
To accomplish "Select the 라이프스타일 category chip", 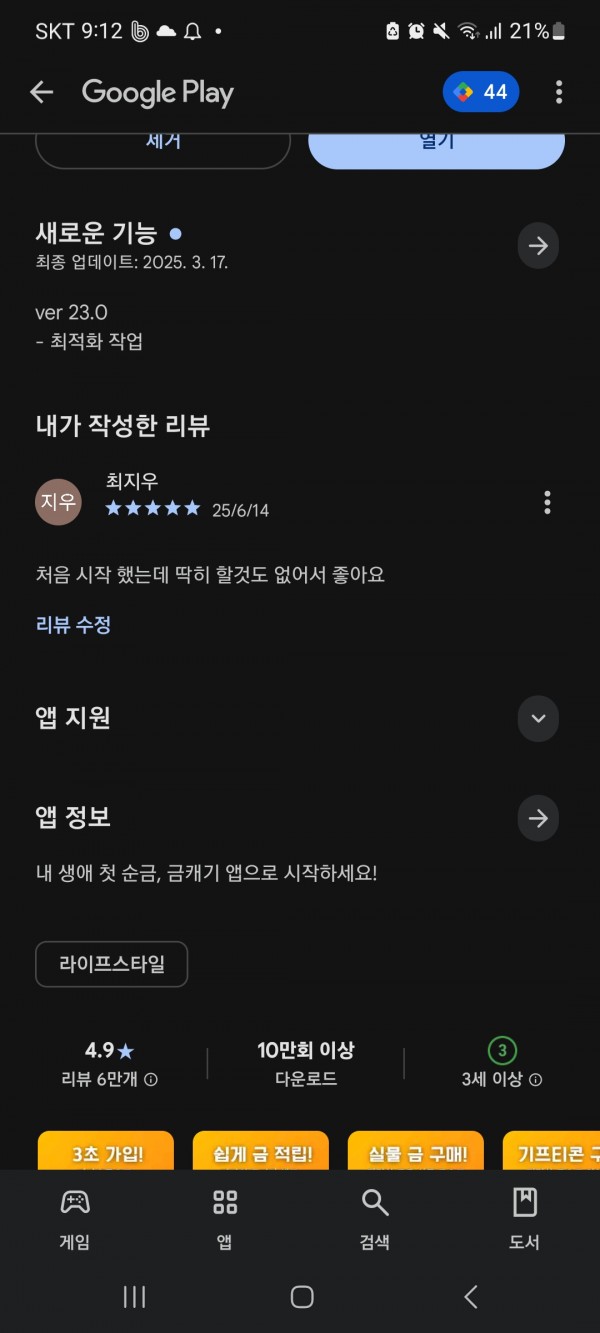I will point(112,964).
